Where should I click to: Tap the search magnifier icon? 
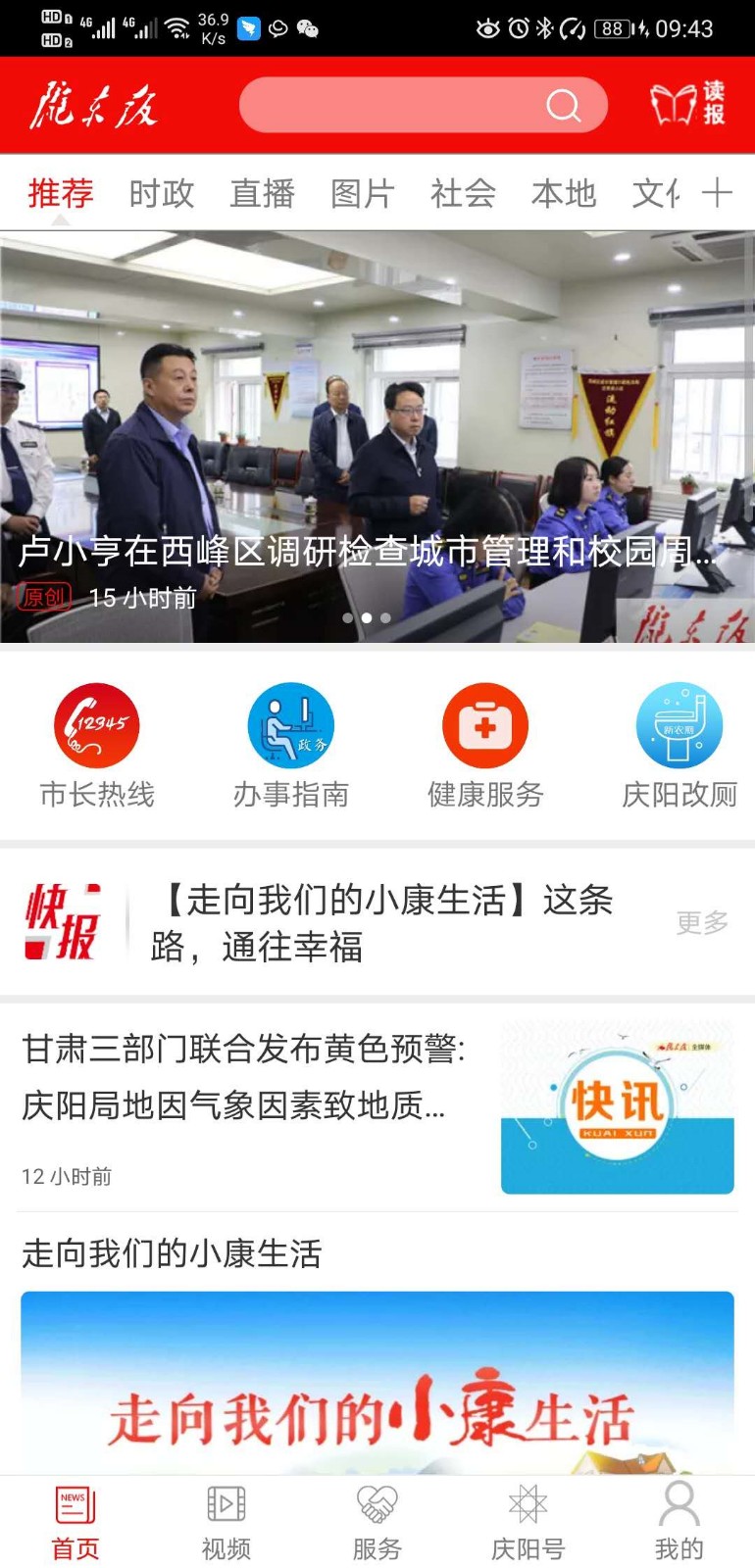562,104
